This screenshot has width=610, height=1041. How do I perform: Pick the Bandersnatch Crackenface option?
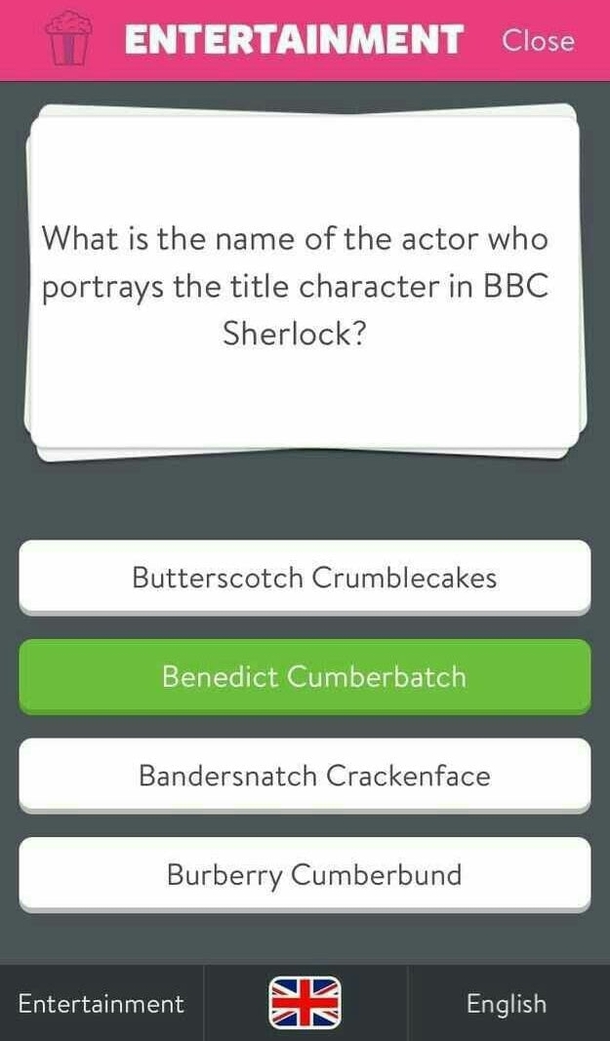click(x=305, y=775)
